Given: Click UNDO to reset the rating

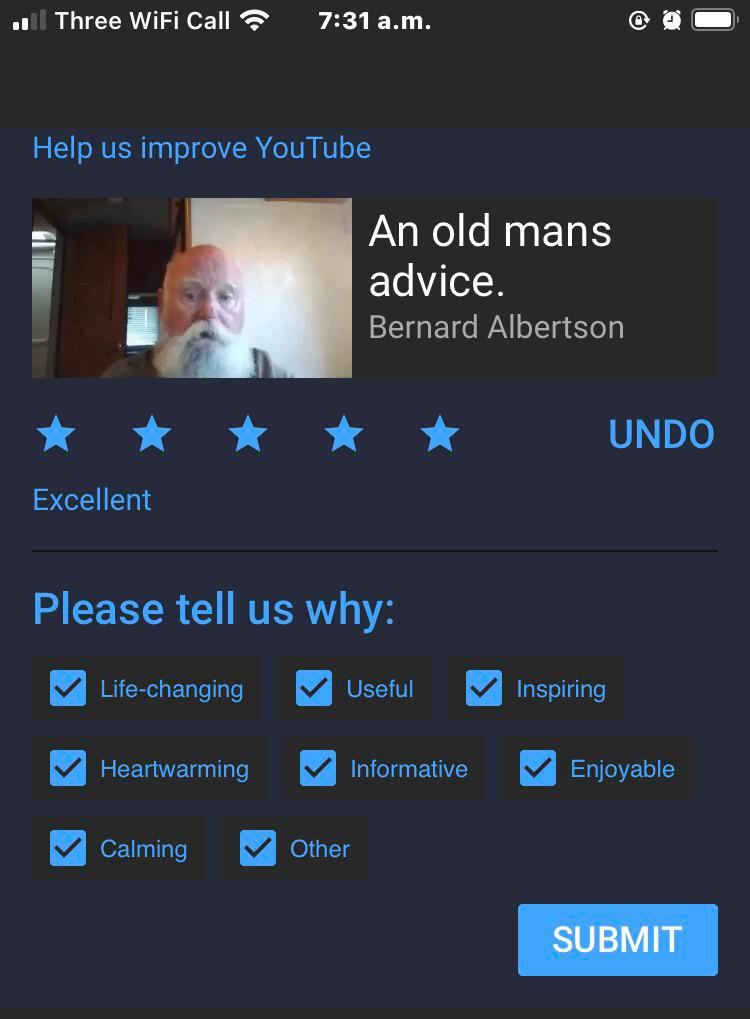Looking at the screenshot, I should 662,434.
